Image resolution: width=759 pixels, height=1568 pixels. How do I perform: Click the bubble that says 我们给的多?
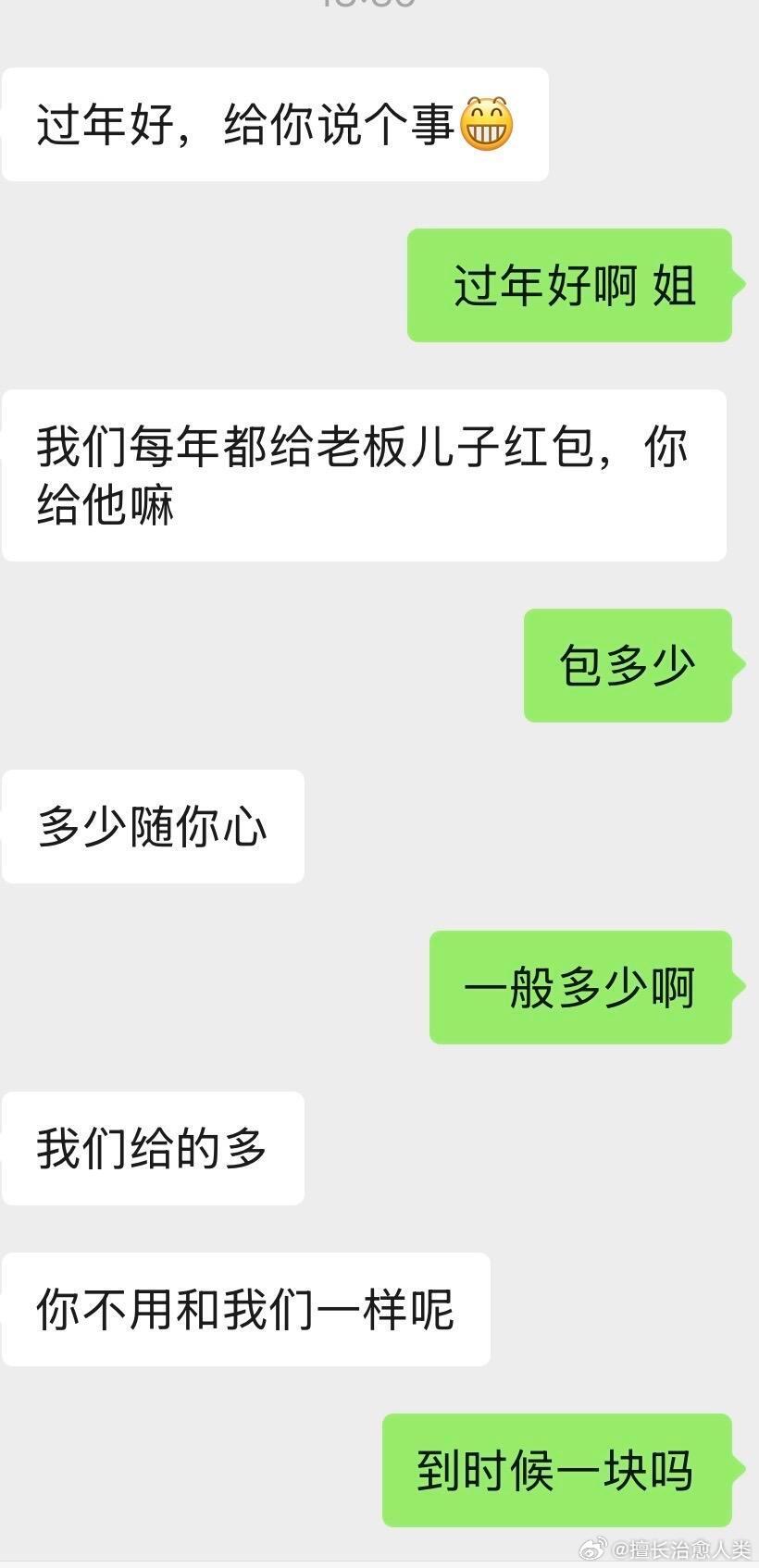coord(153,1149)
